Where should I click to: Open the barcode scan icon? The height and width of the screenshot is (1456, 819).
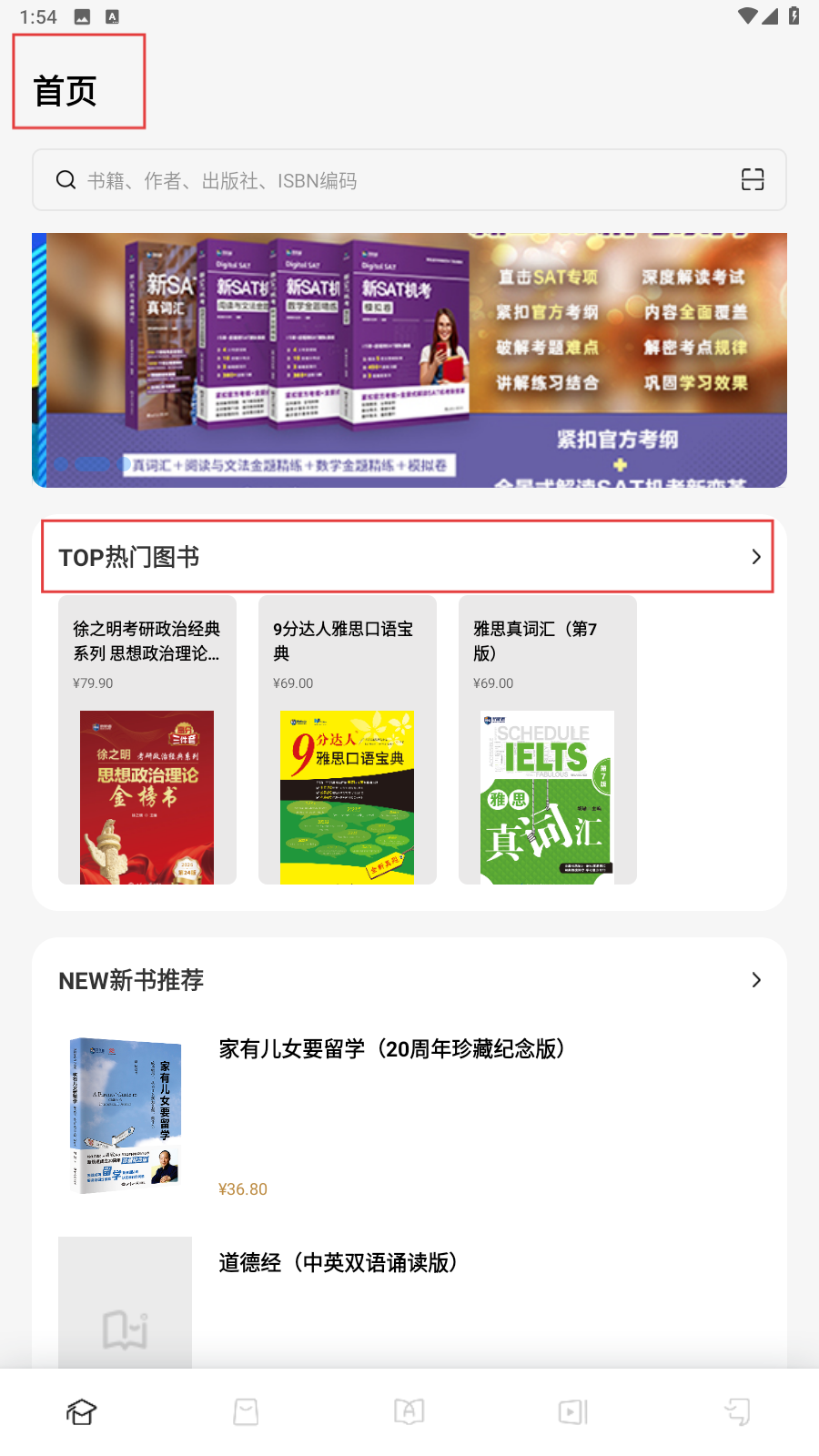[x=753, y=179]
